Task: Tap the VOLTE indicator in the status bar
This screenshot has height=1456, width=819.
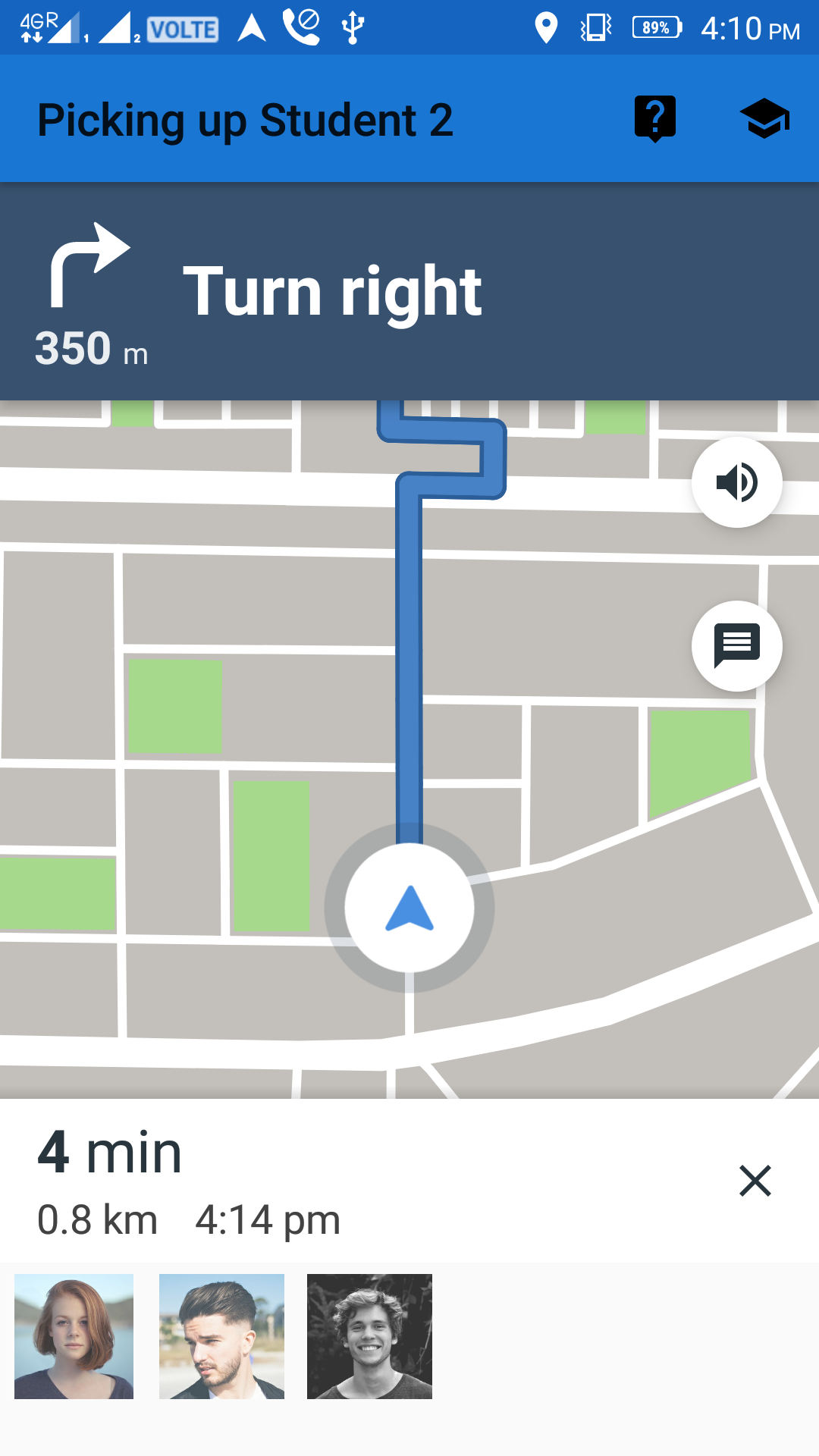Action: (x=182, y=27)
